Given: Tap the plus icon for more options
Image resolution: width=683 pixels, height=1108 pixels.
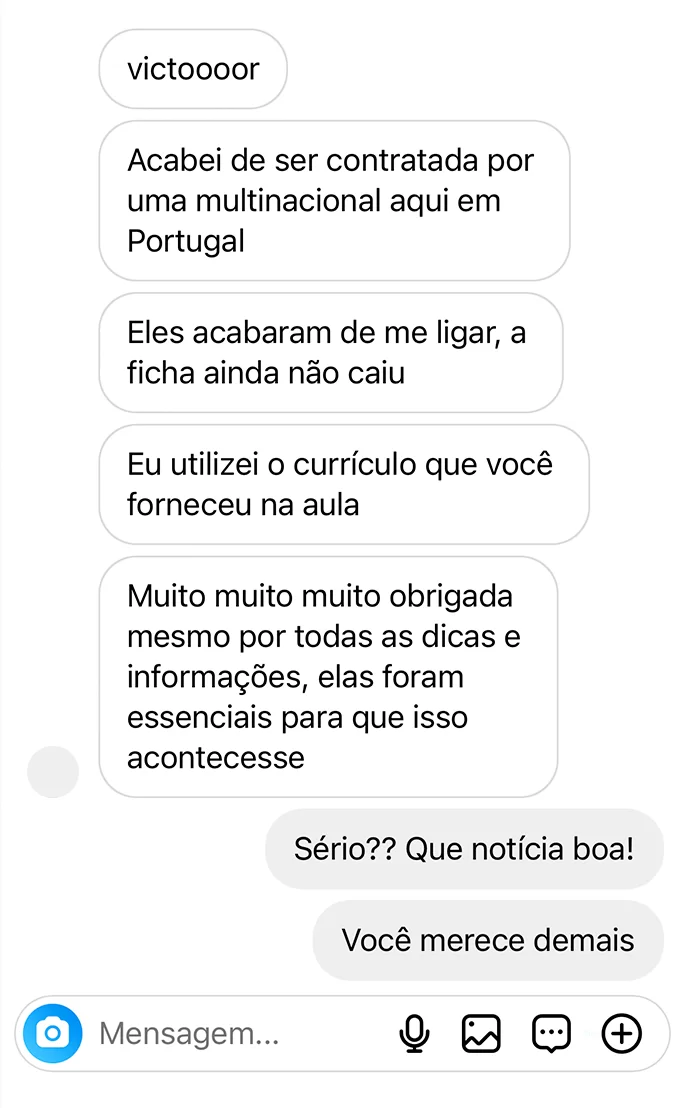Looking at the screenshot, I should (622, 1034).
